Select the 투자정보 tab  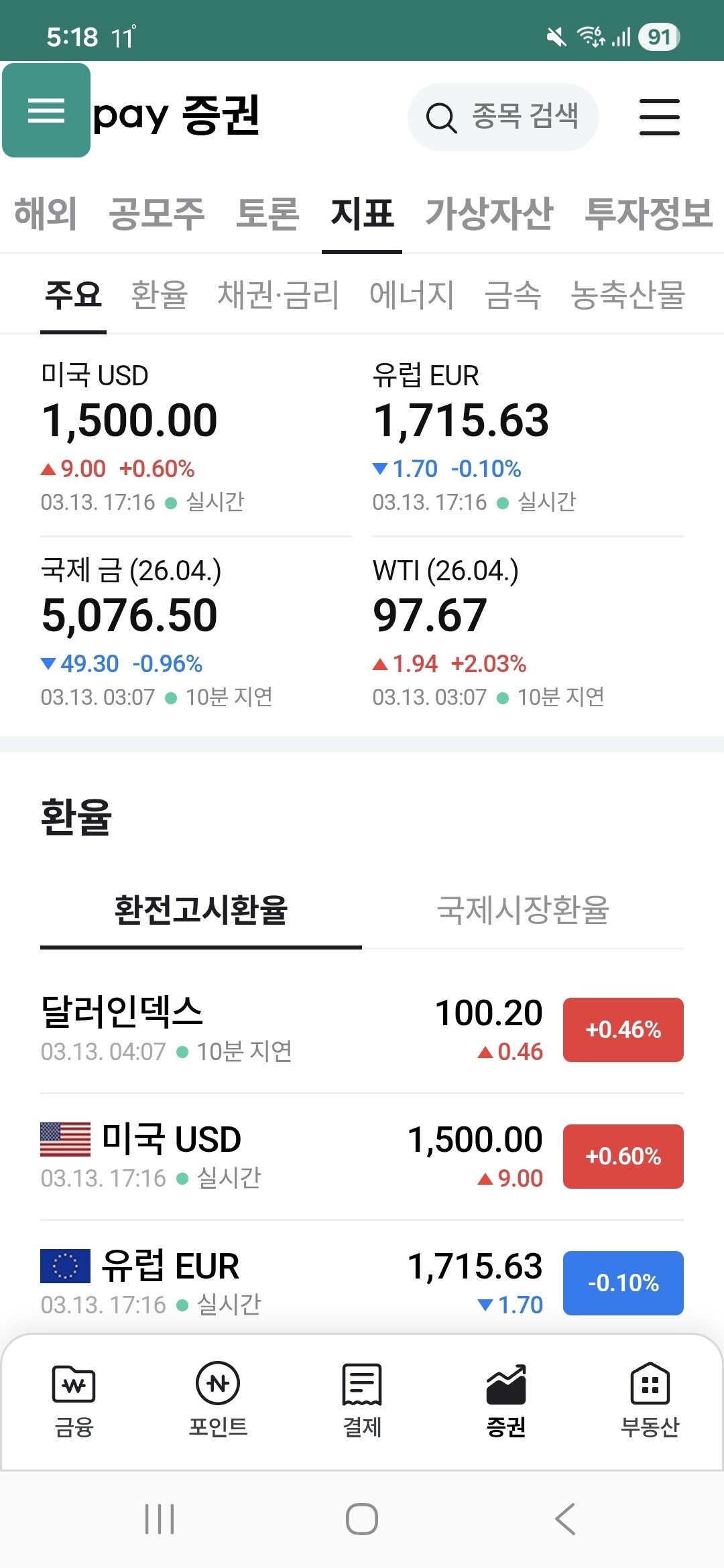(648, 214)
